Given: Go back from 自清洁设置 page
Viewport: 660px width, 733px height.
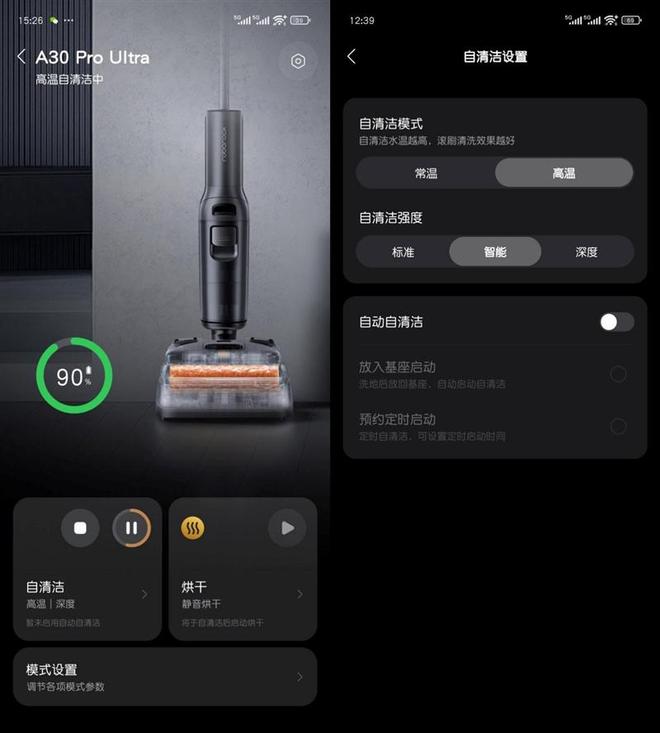Looking at the screenshot, I should pyautogui.click(x=351, y=57).
